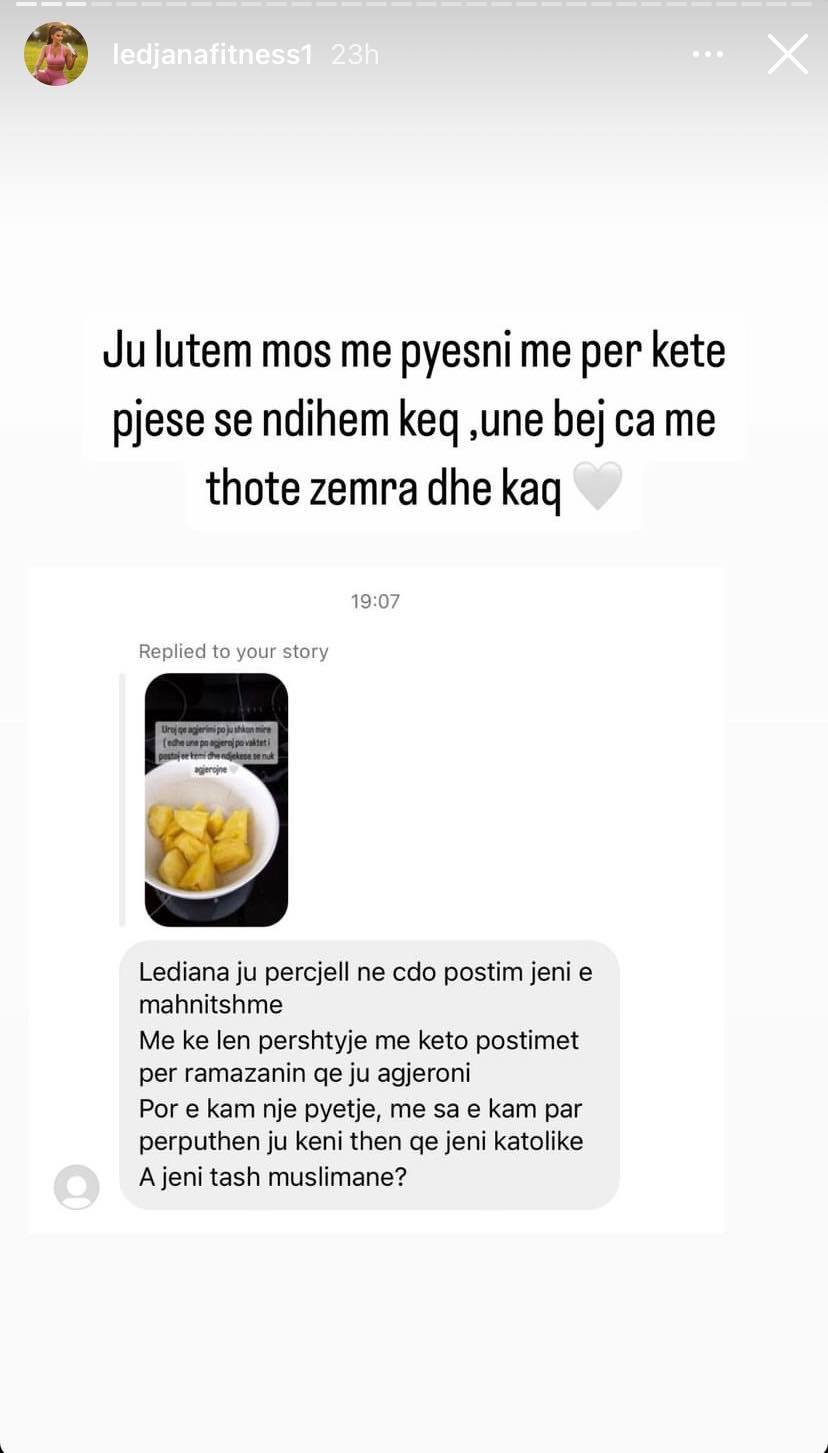
Task: Close the story viewer
Action: (x=787, y=55)
